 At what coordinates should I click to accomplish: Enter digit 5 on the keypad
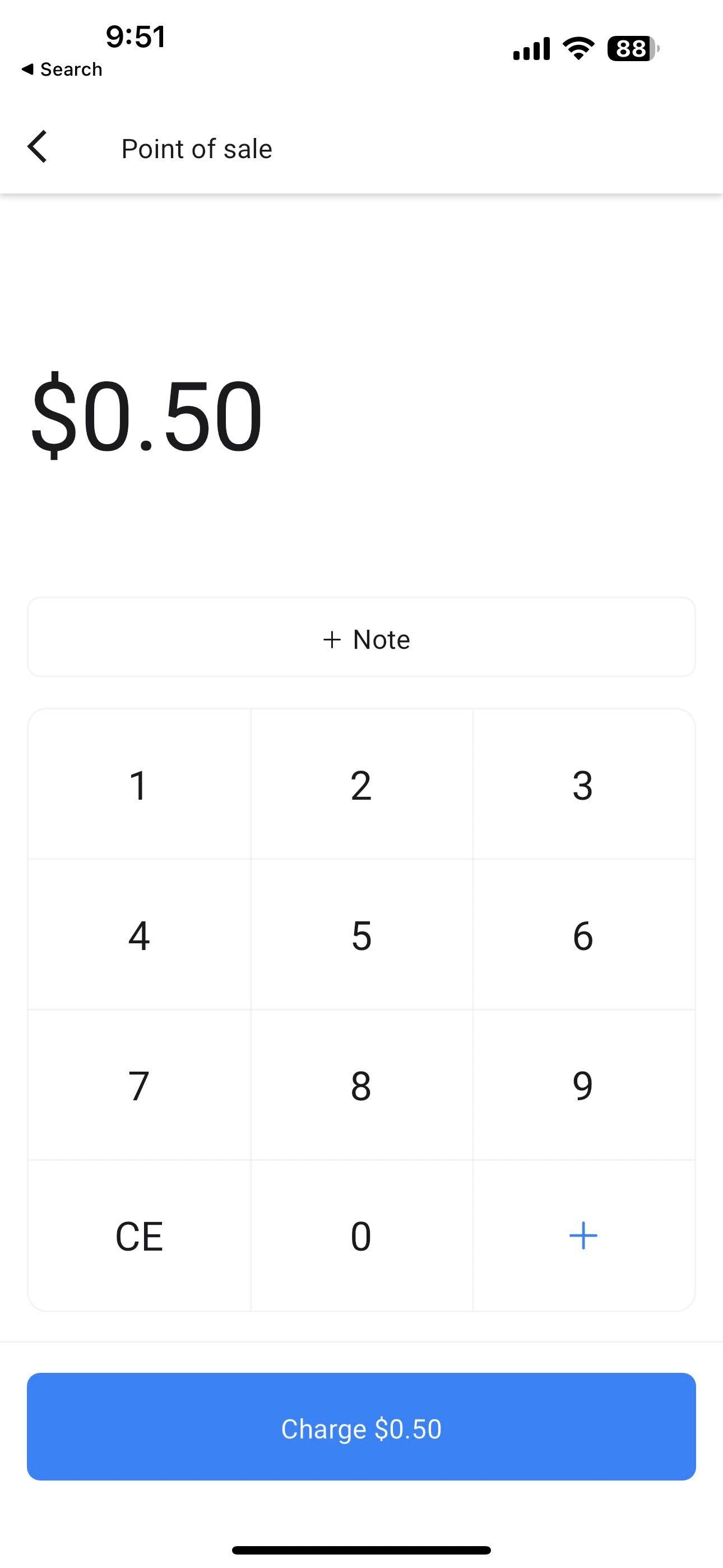(x=361, y=935)
